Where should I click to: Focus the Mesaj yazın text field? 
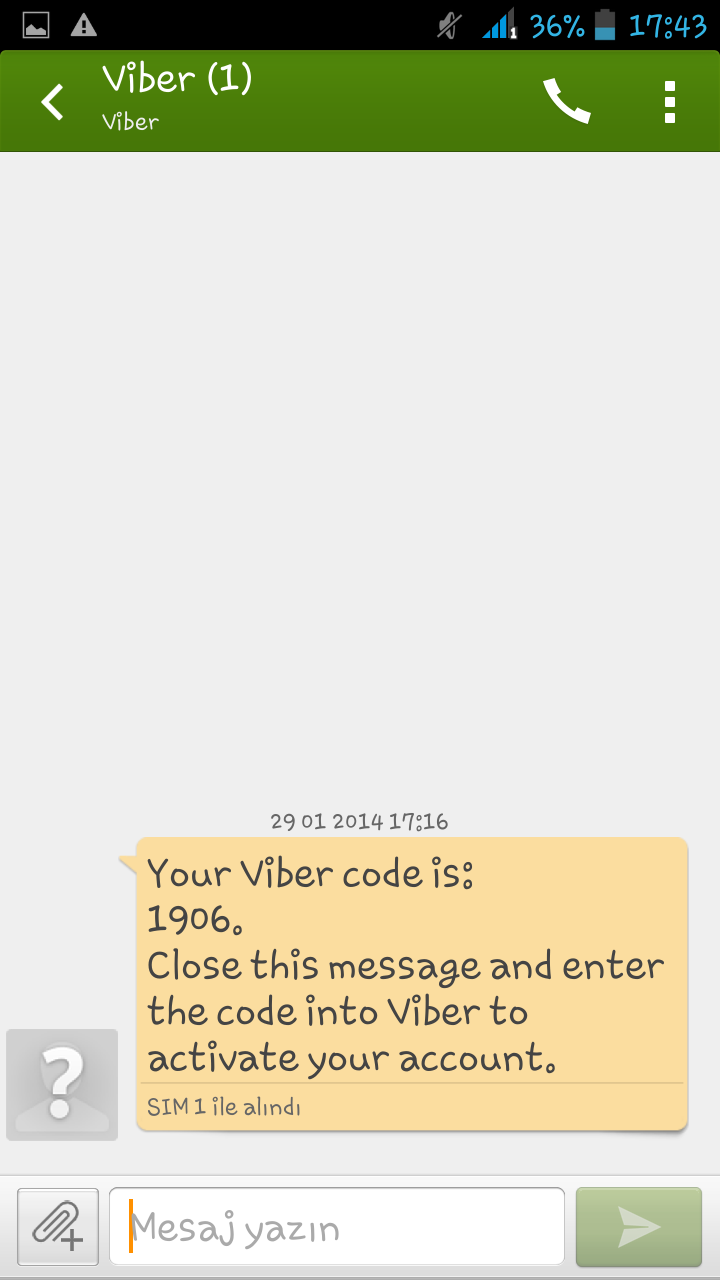pyautogui.click(x=337, y=1226)
